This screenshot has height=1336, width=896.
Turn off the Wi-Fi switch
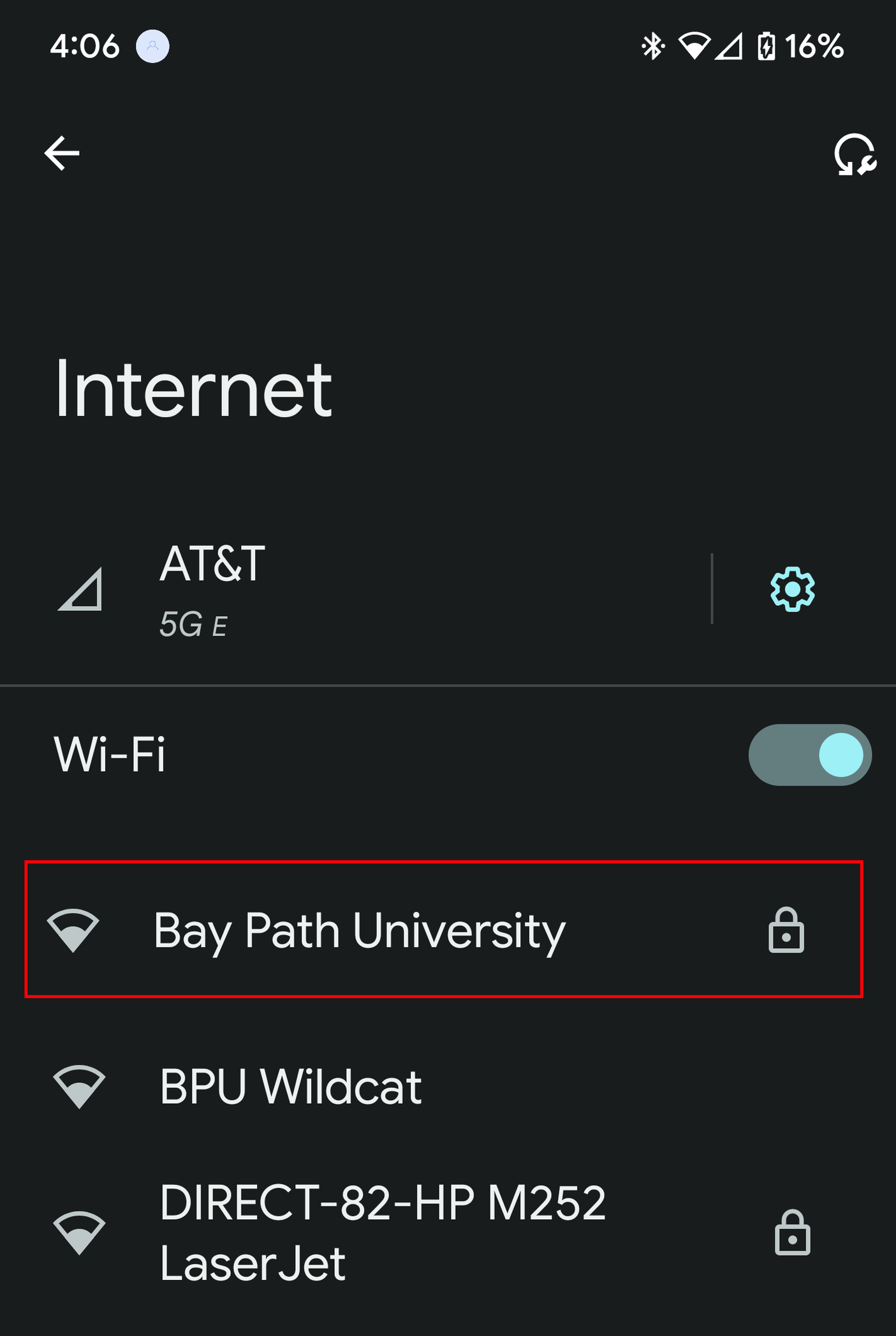point(809,755)
